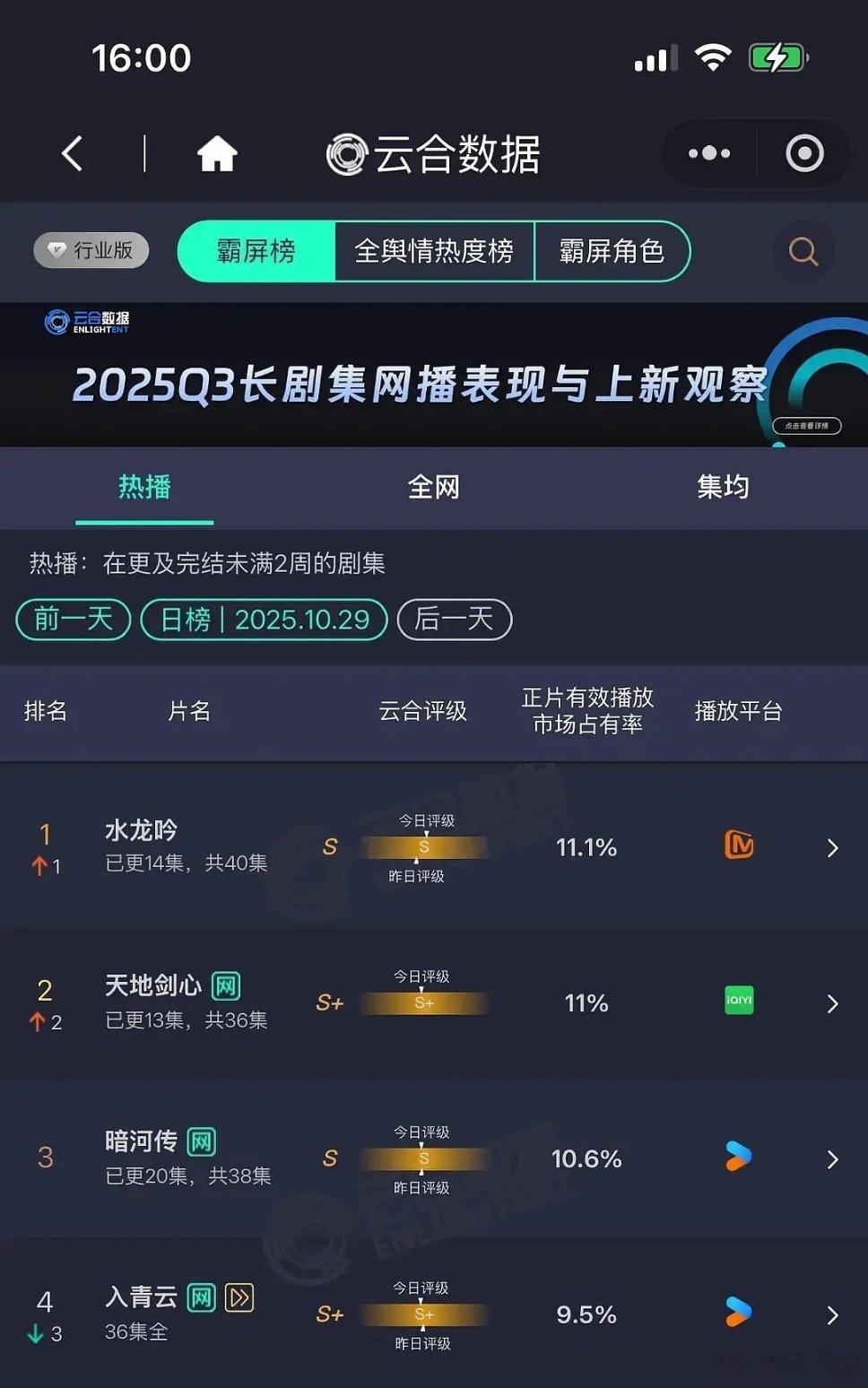Select the 行业版 badge at top left
Image resolution: width=868 pixels, height=1388 pixels.
click(90, 250)
